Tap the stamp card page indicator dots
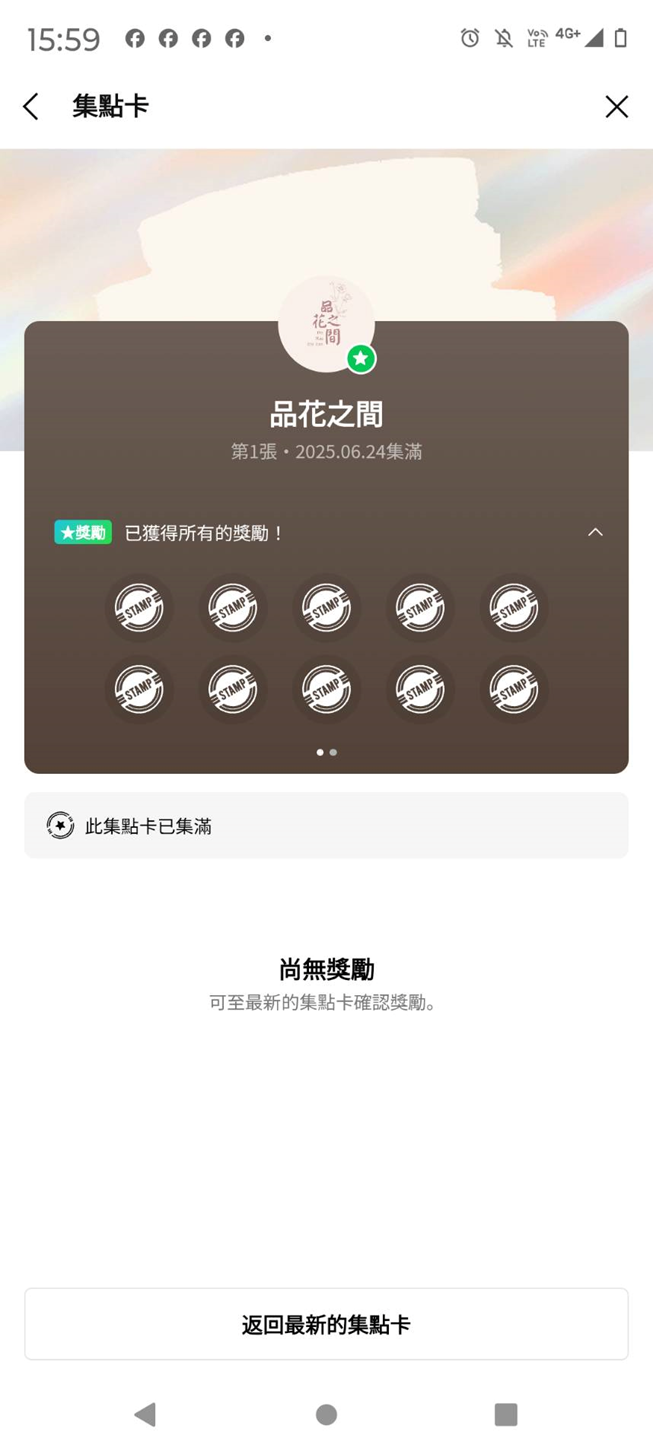The width and height of the screenshot is (653, 1451). (x=326, y=752)
